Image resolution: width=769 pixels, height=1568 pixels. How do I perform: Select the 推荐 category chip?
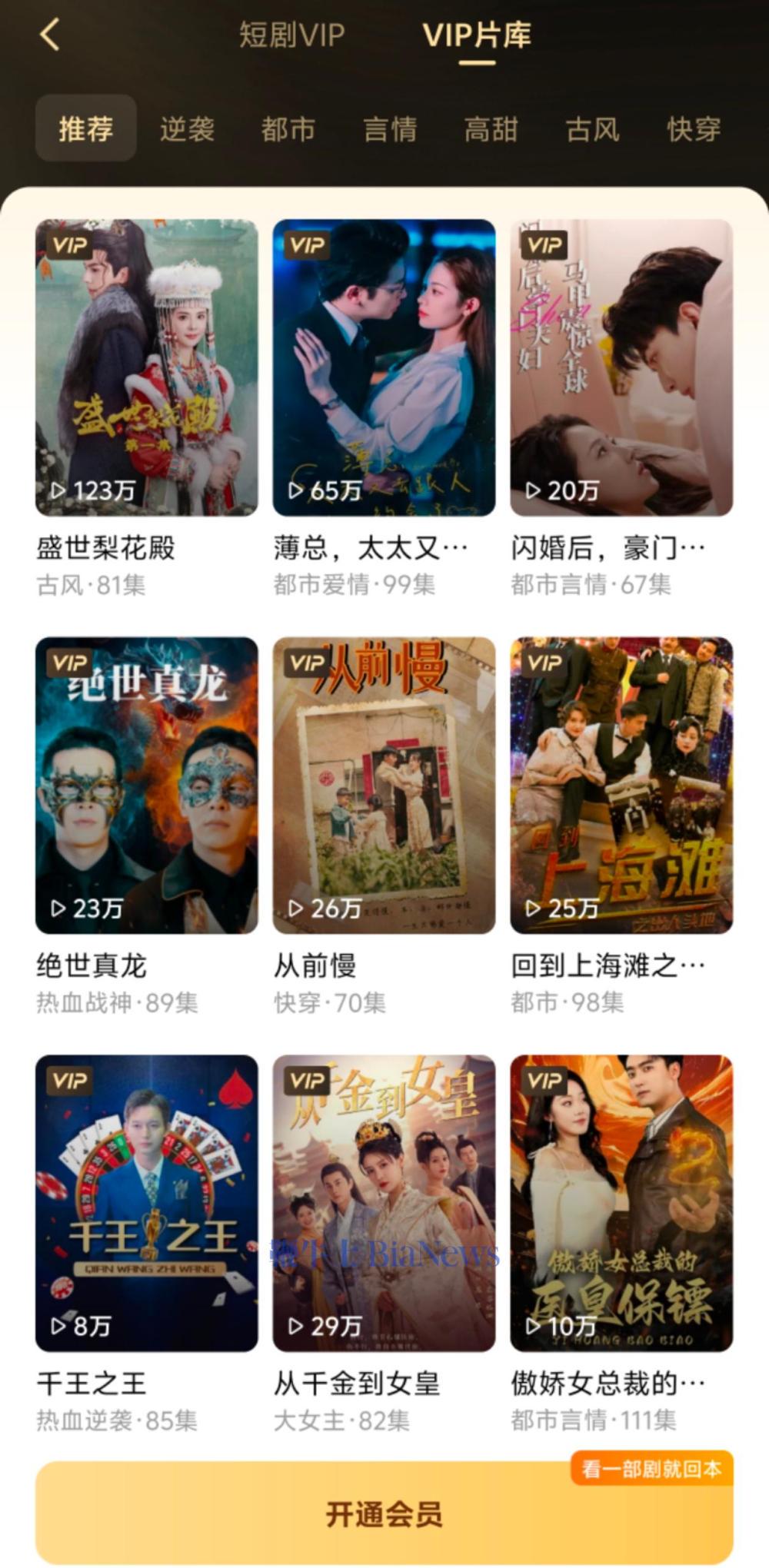[x=86, y=128]
